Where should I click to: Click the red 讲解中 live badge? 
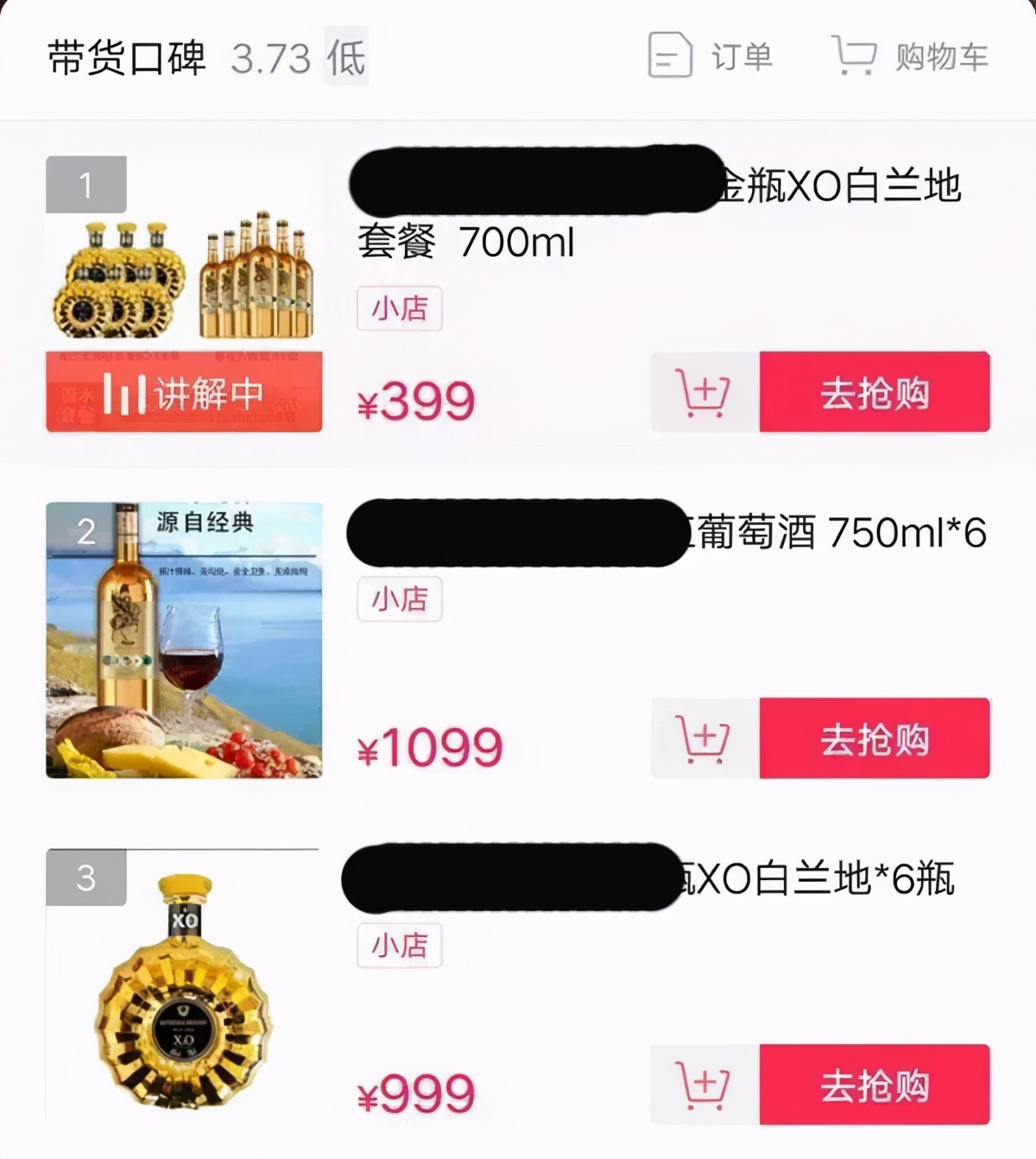pyautogui.click(x=183, y=393)
